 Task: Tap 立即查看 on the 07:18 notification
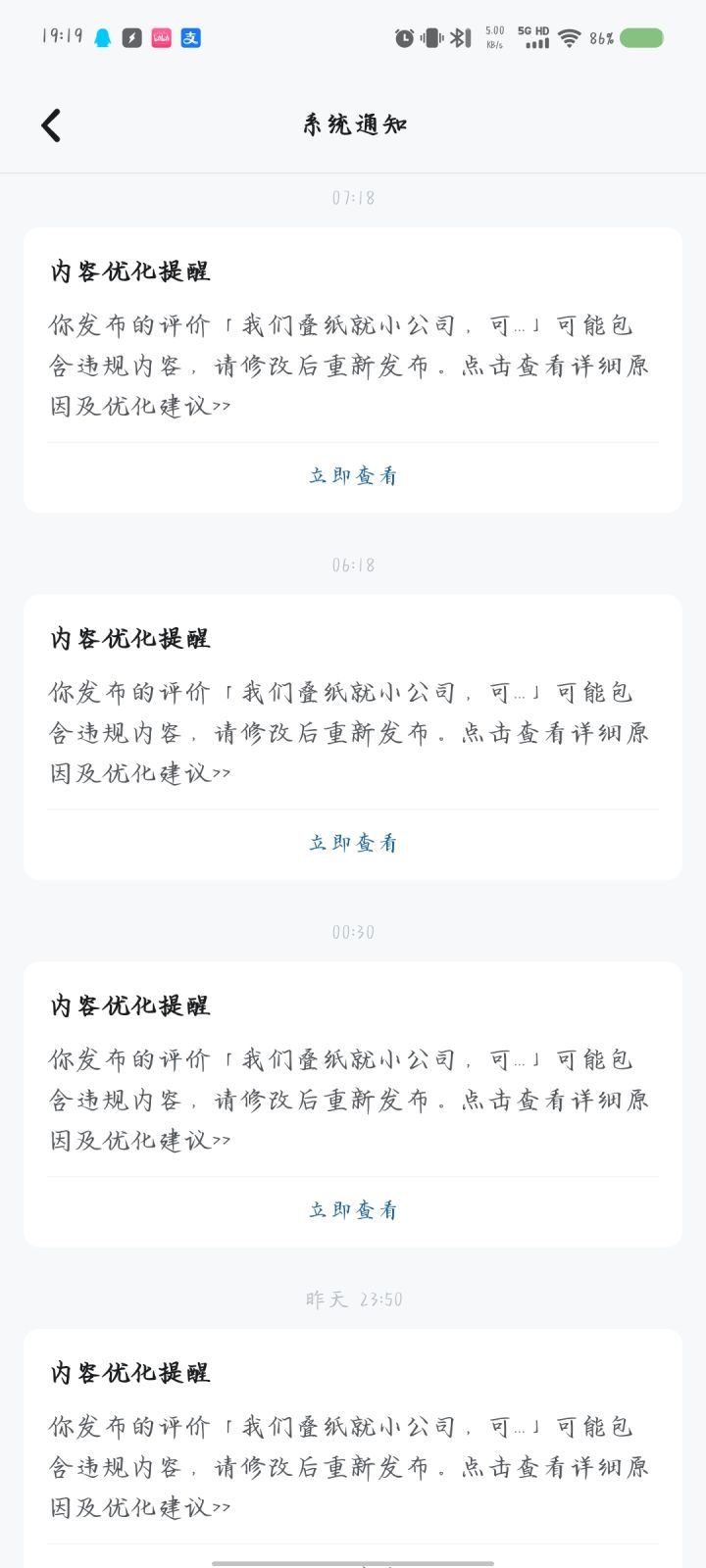pyautogui.click(x=353, y=476)
